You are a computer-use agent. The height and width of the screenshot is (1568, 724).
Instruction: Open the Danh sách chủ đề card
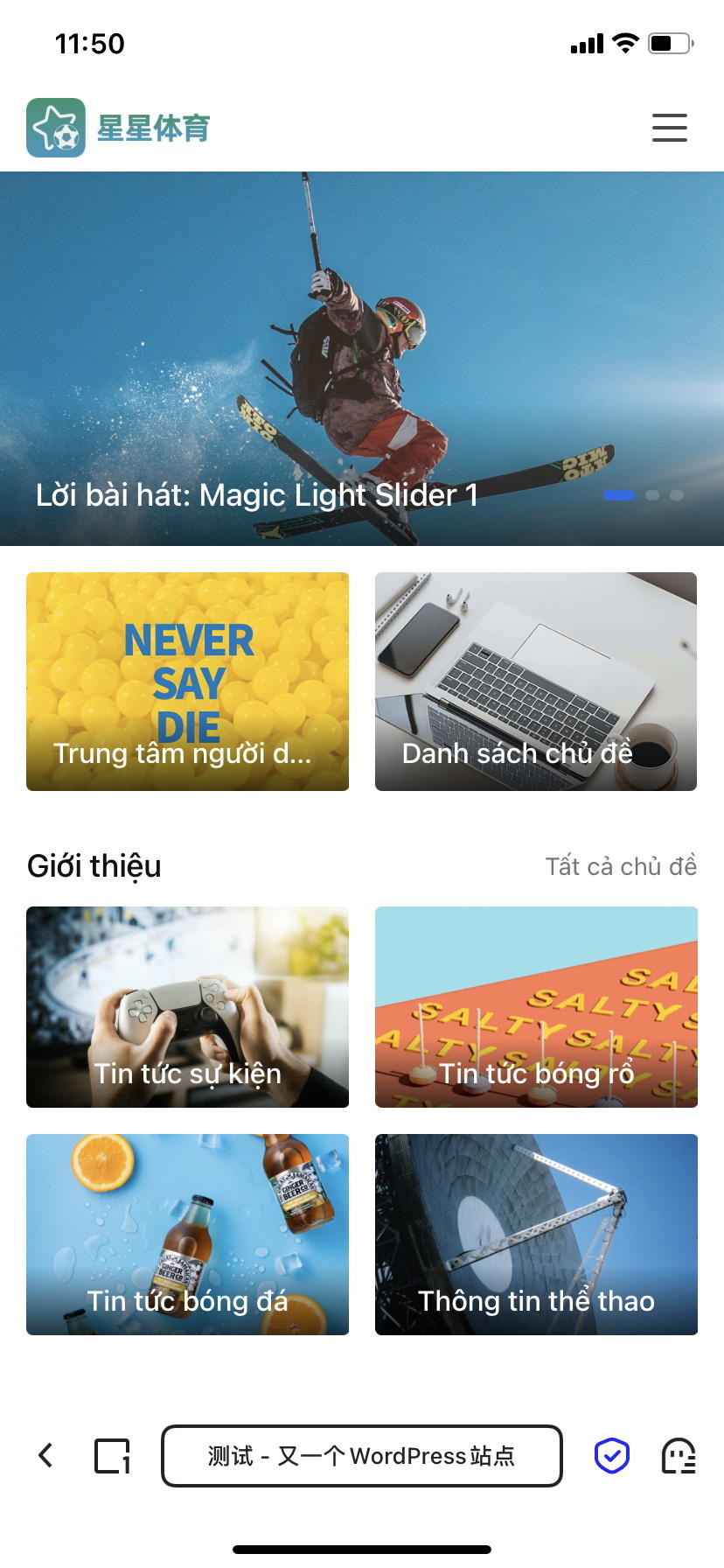(x=535, y=682)
